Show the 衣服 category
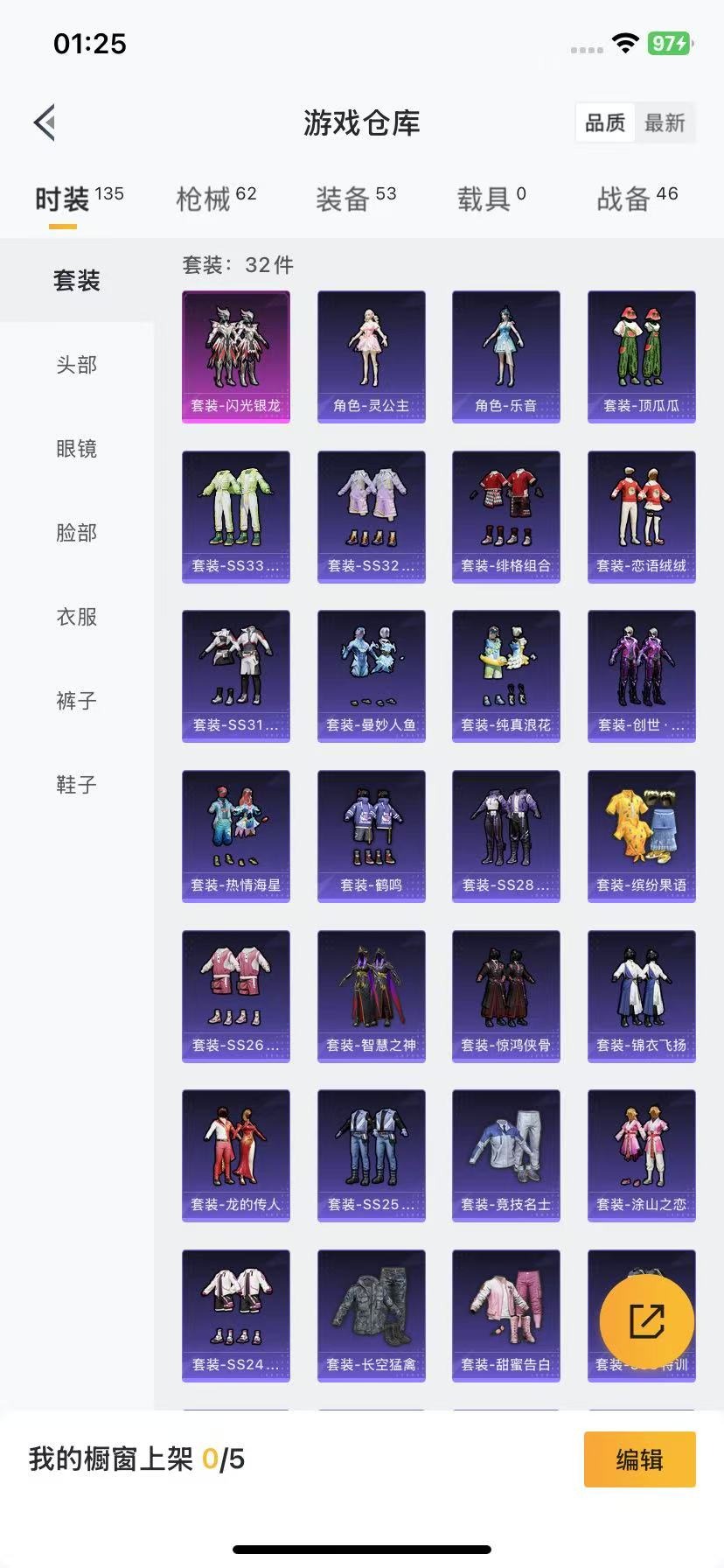The height and width of the screenshot is (1568, 724). click(x=77, y=617)
